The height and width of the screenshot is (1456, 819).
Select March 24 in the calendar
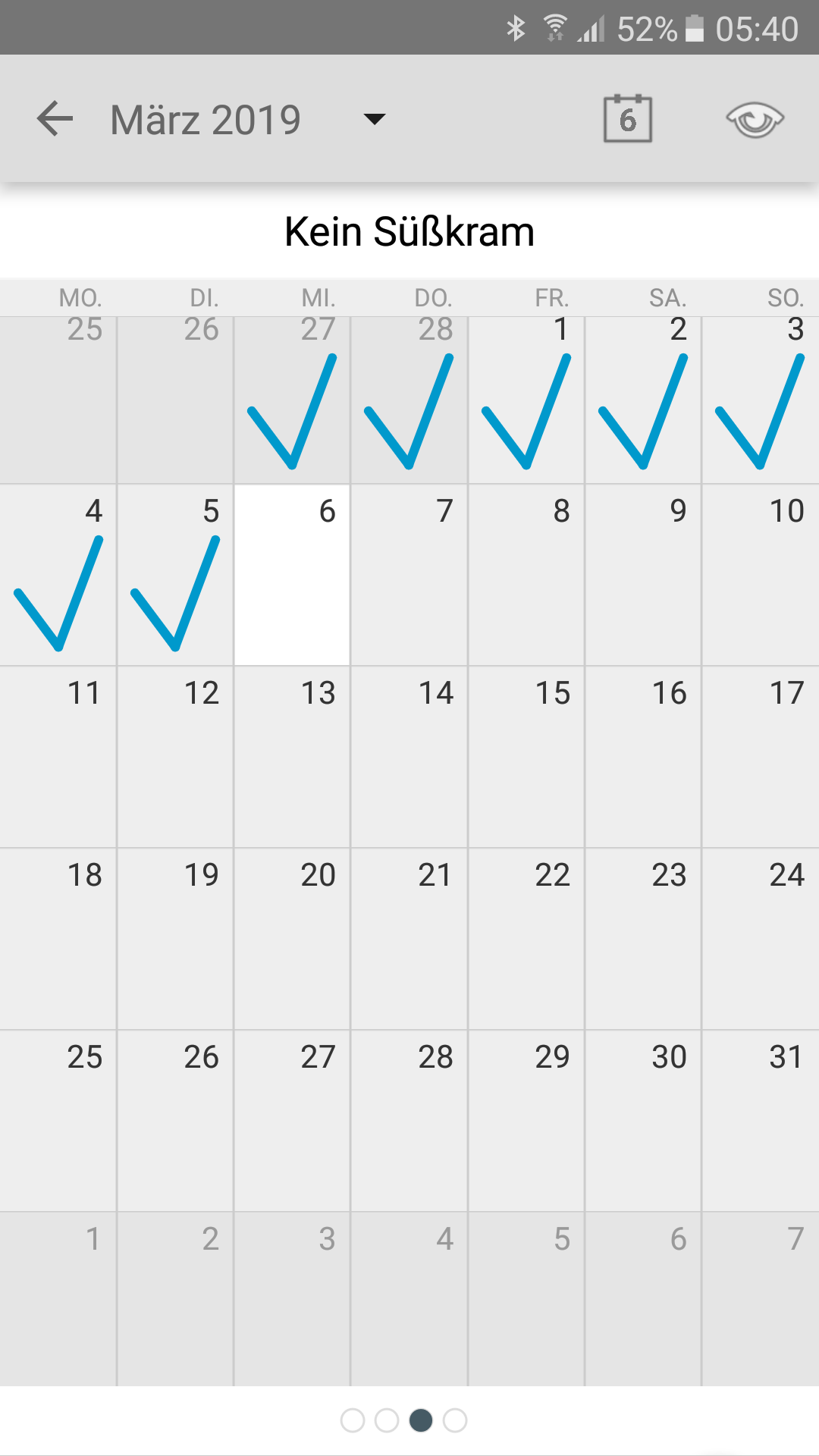pyautogui.click(x=761, y=939)
